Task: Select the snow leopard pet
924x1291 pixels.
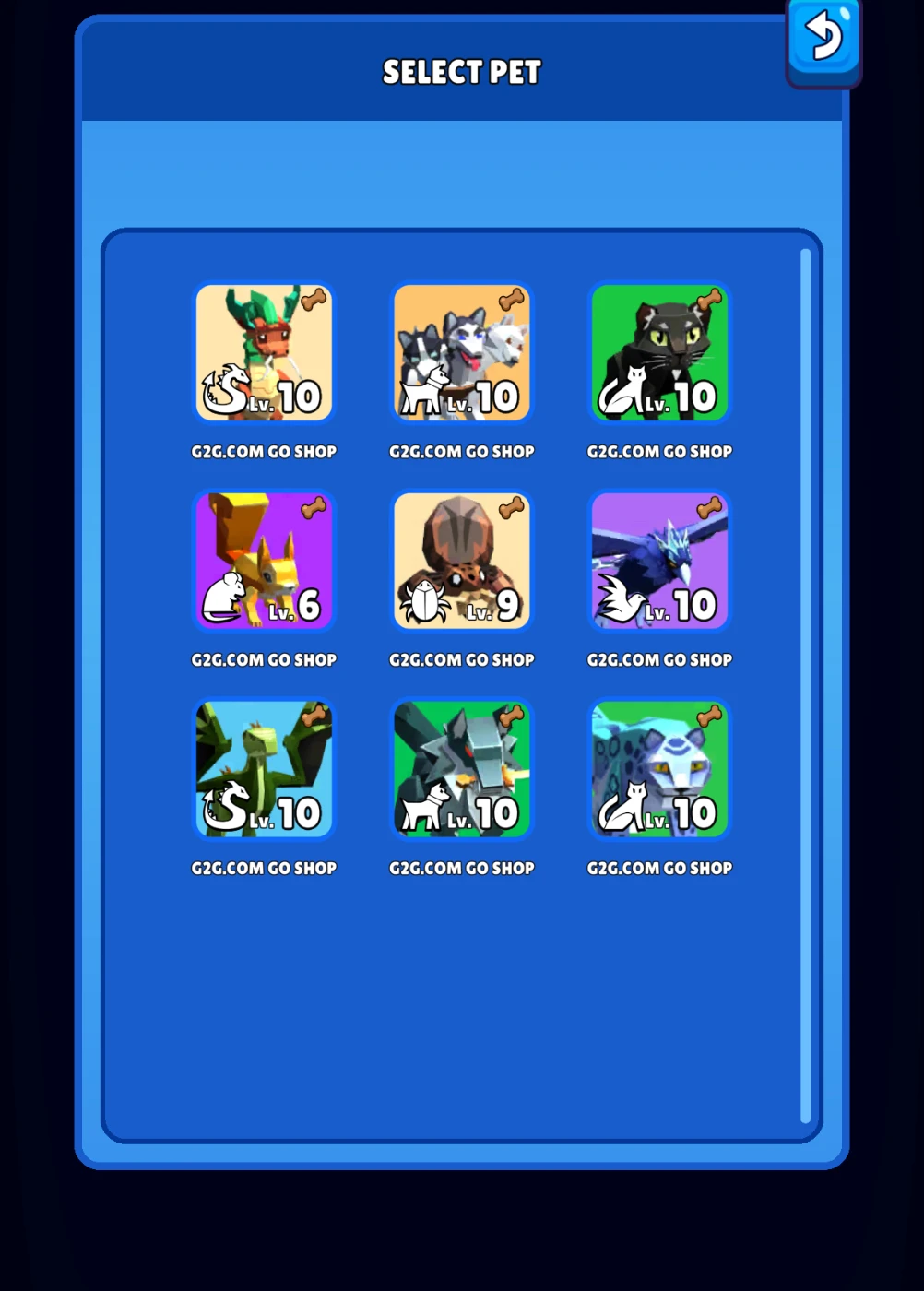Action: tap(659, 769)
